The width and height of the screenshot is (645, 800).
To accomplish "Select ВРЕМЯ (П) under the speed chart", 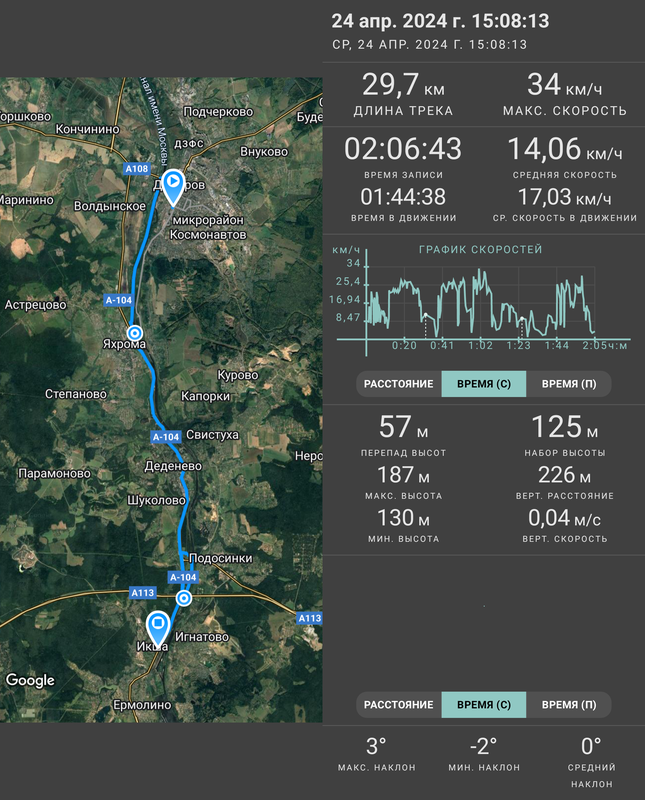I will 568,384.
